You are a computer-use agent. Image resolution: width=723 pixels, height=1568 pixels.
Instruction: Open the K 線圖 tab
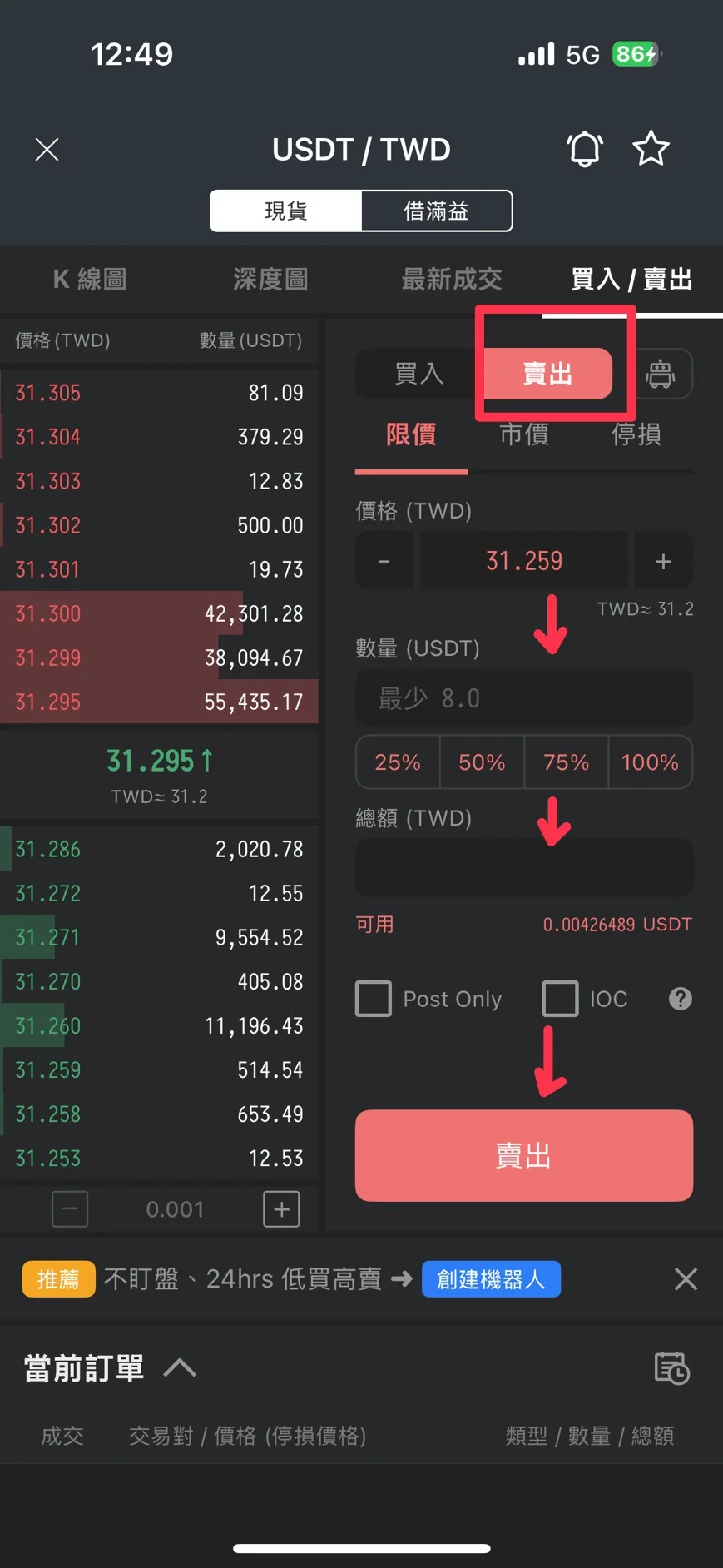tap(90, 280)
